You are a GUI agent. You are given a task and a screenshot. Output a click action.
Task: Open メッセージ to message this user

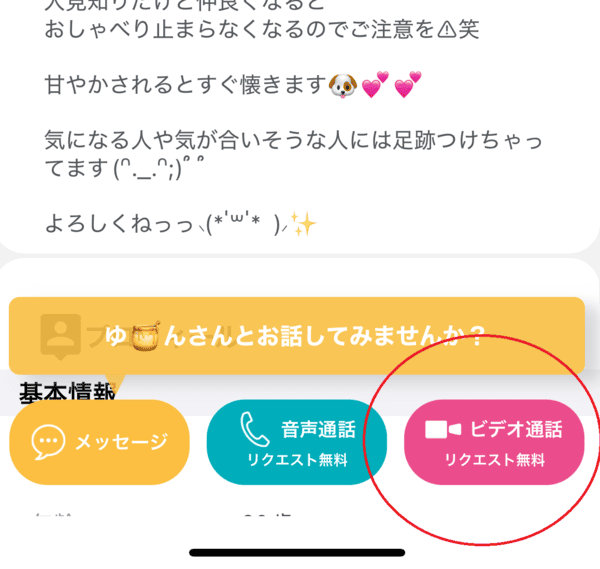click(99, 442)
